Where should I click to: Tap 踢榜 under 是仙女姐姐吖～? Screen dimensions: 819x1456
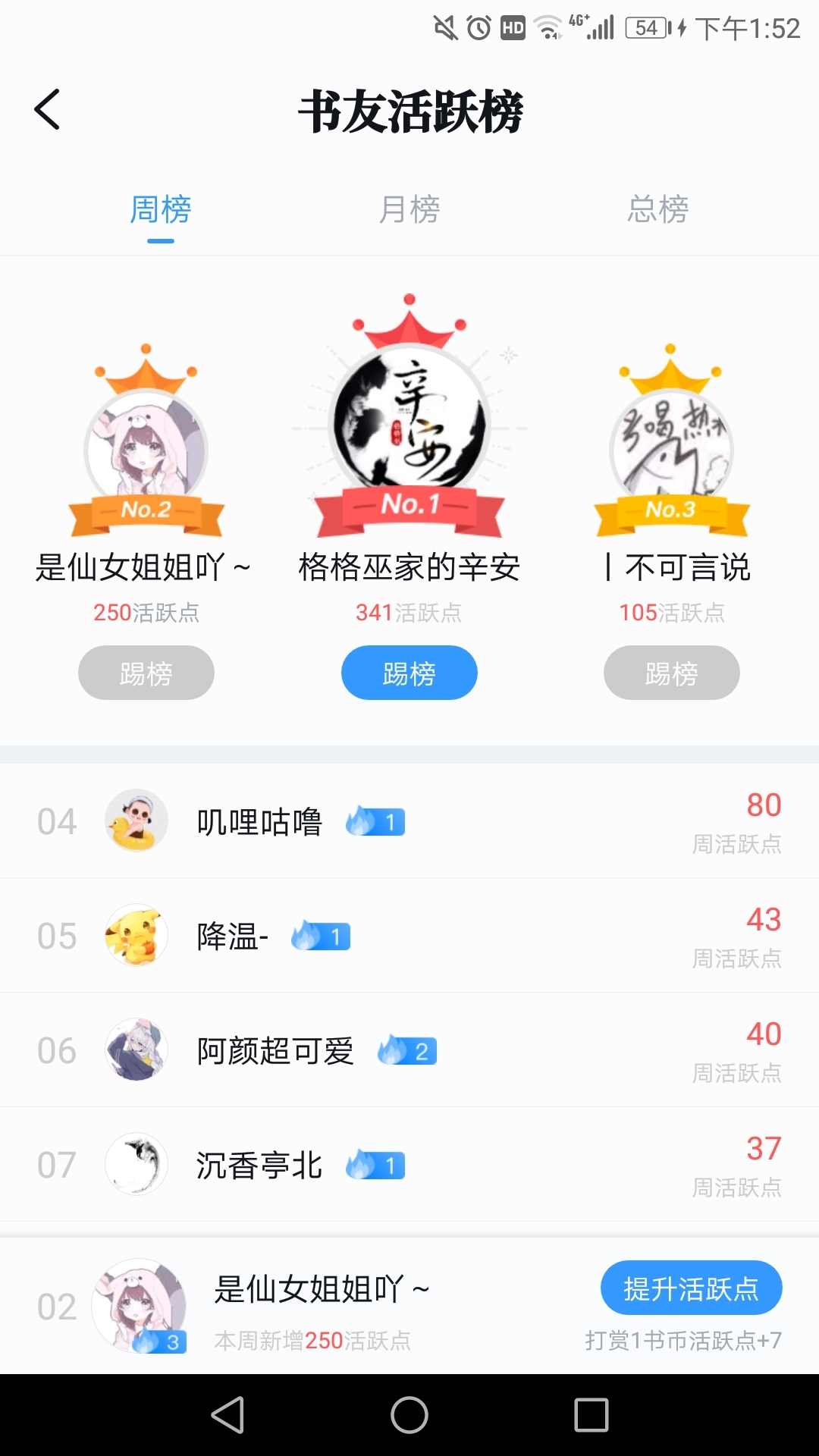146,673
